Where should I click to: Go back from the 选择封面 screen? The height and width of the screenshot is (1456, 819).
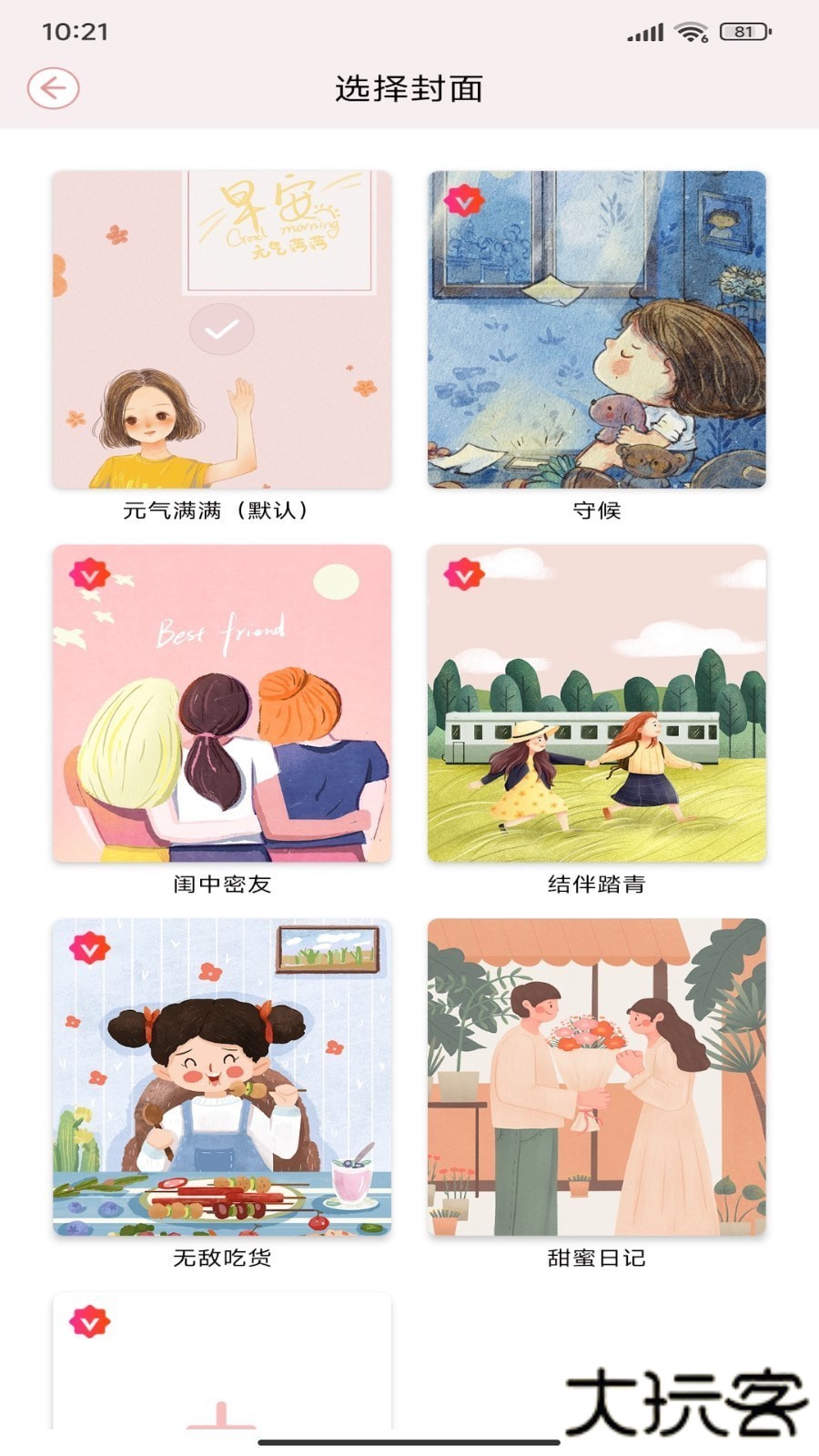click(x=53, y=88)
